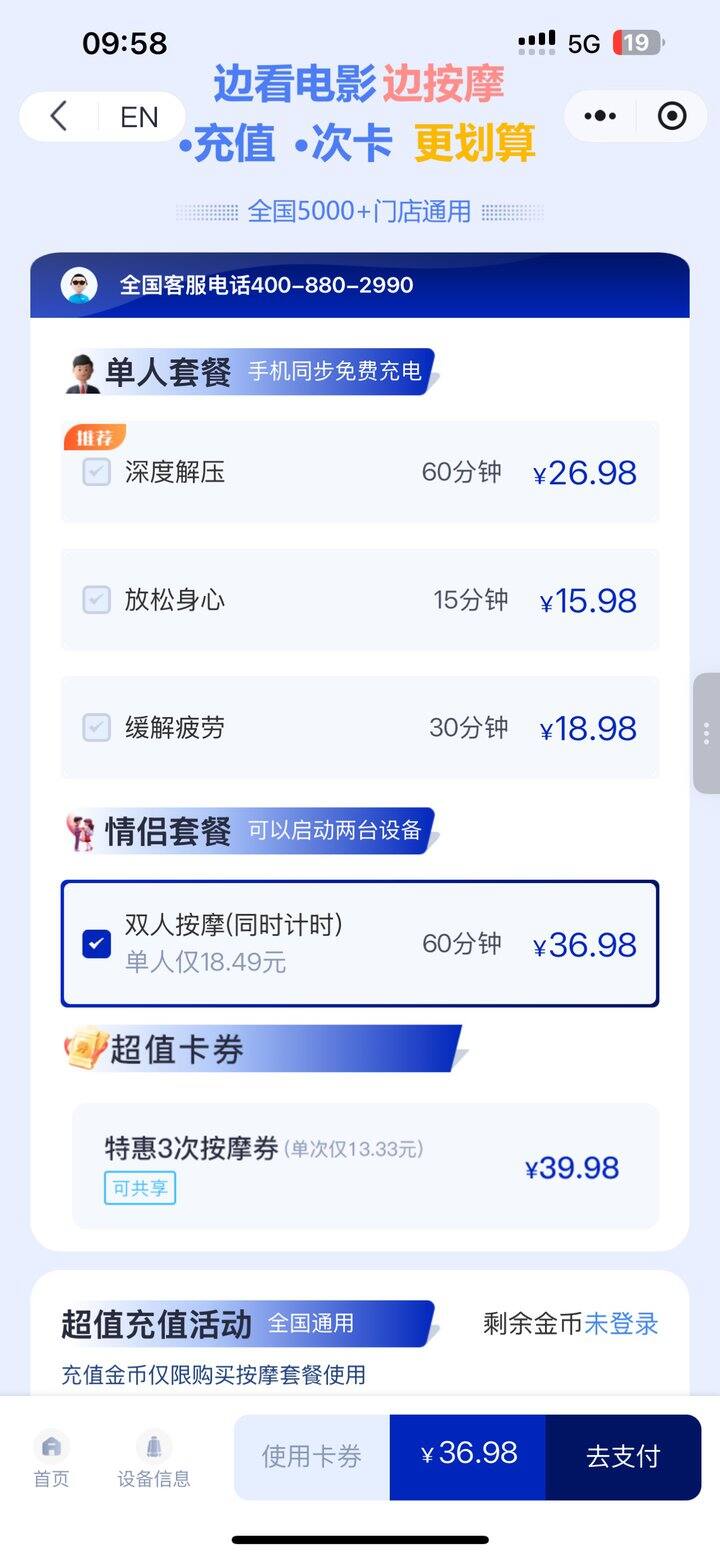Select the 深度解压 60分钟 package
720x1558 pixels.
pyautogui.click(x=359, y=472)
